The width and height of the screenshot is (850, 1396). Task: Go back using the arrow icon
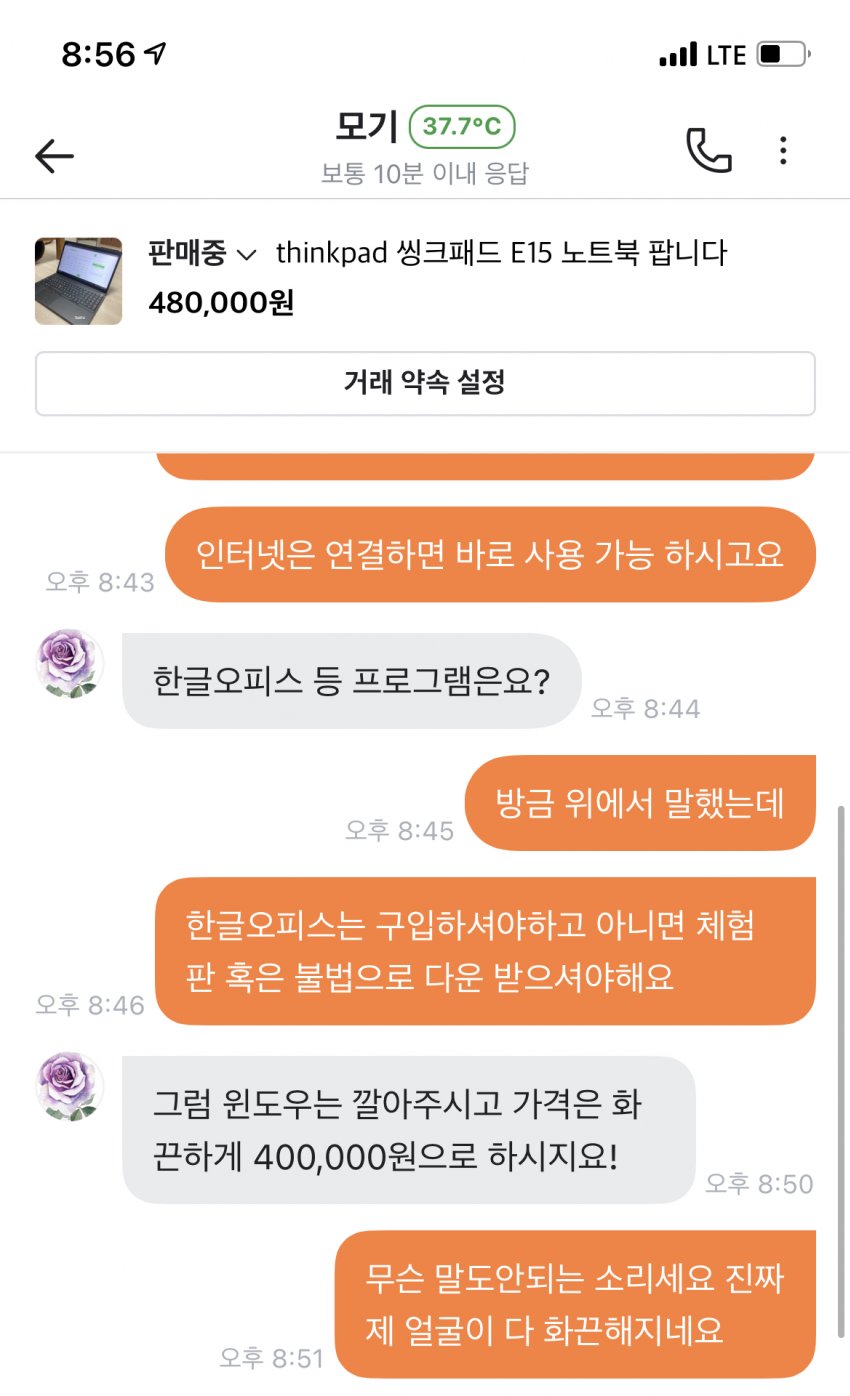pyautogui.click(x=54, y=155)
